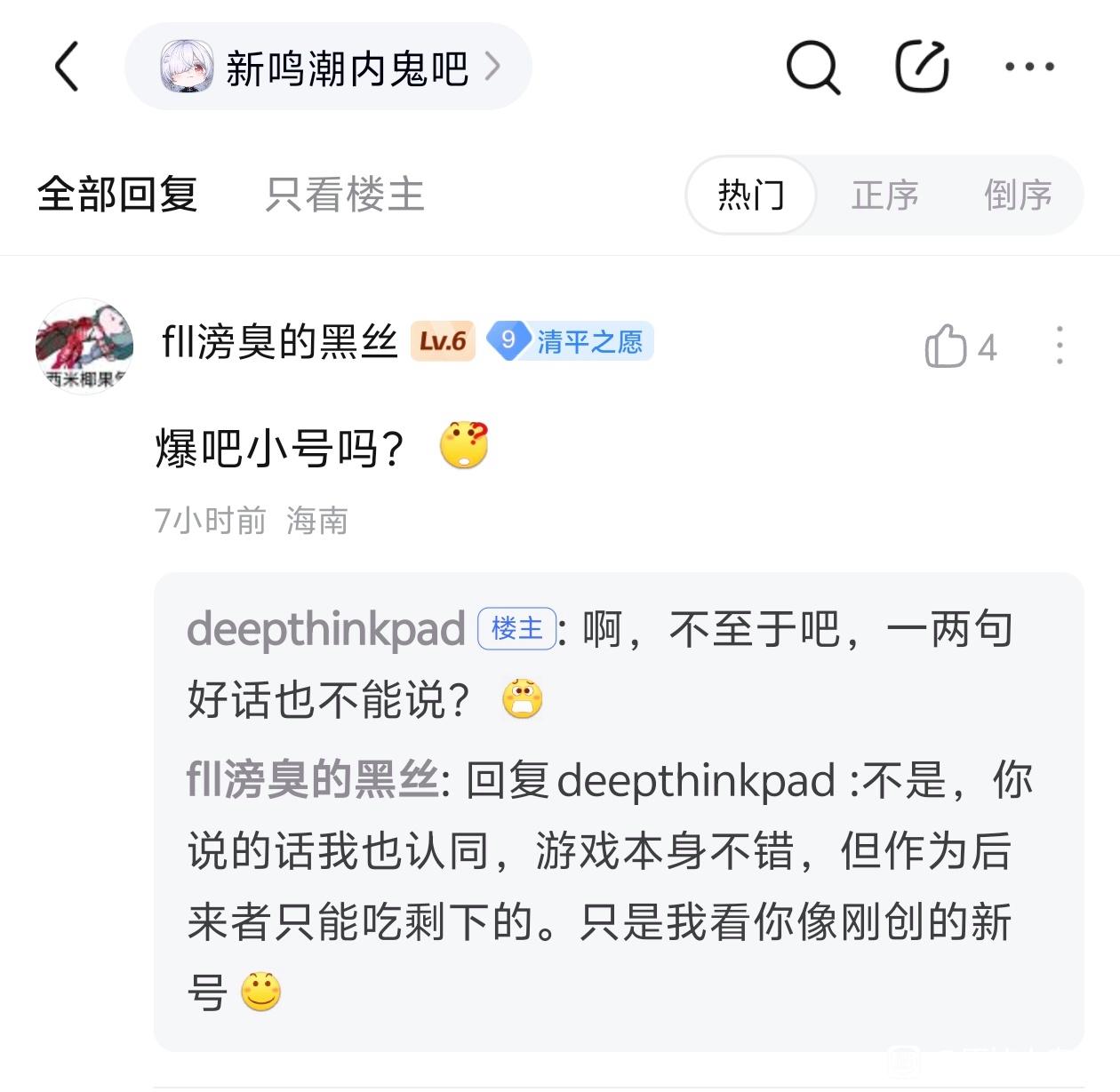The width and height of the screenshot is (1120, 1092).
Task: Open more options for fll滂臭的黑丝's comment
Action: 1059,346
